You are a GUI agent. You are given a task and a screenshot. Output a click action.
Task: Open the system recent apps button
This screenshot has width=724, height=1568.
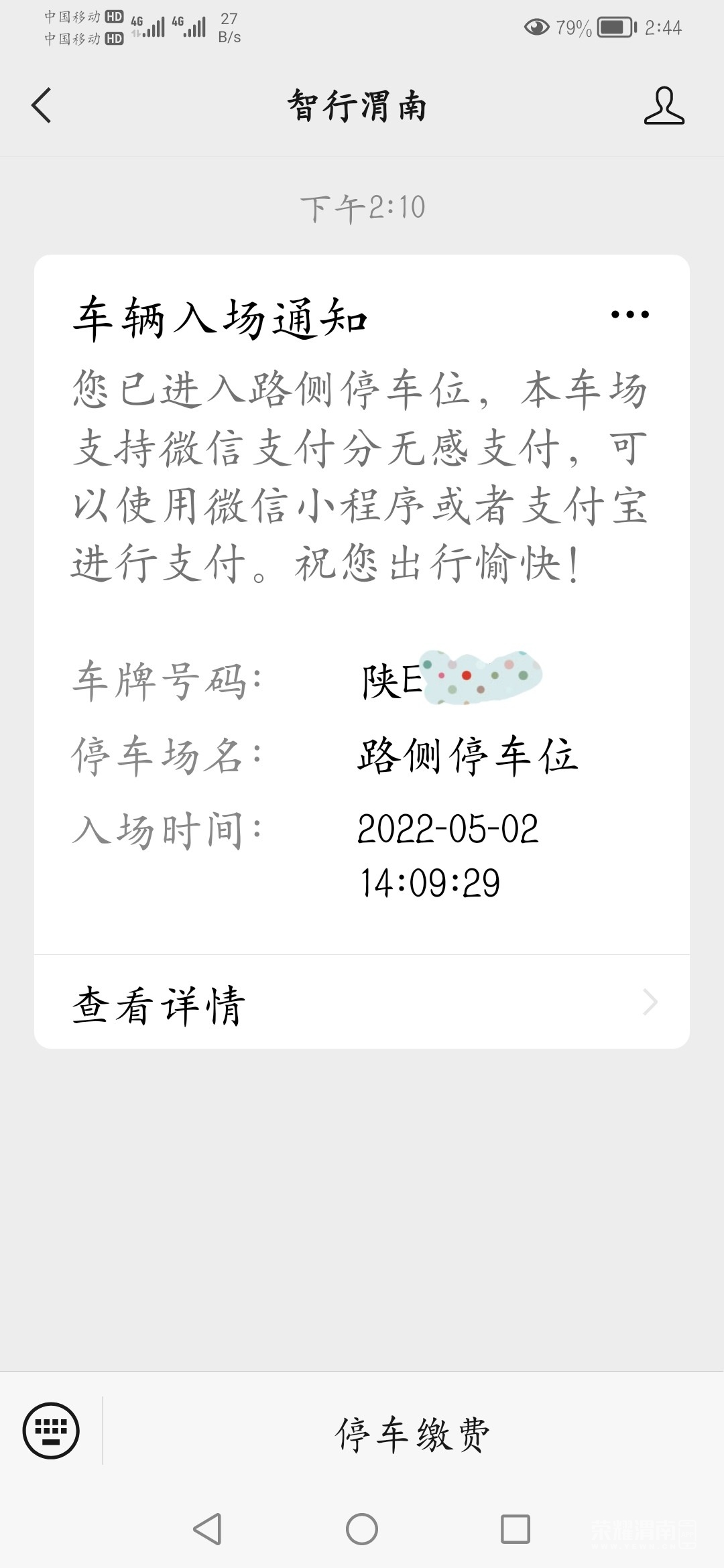516,1529
